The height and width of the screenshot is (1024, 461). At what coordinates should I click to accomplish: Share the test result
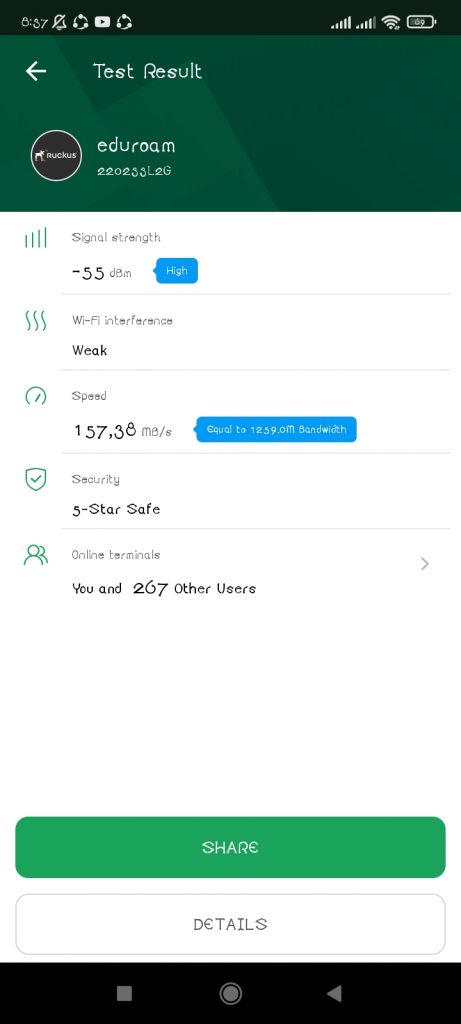tap(230, 847)
